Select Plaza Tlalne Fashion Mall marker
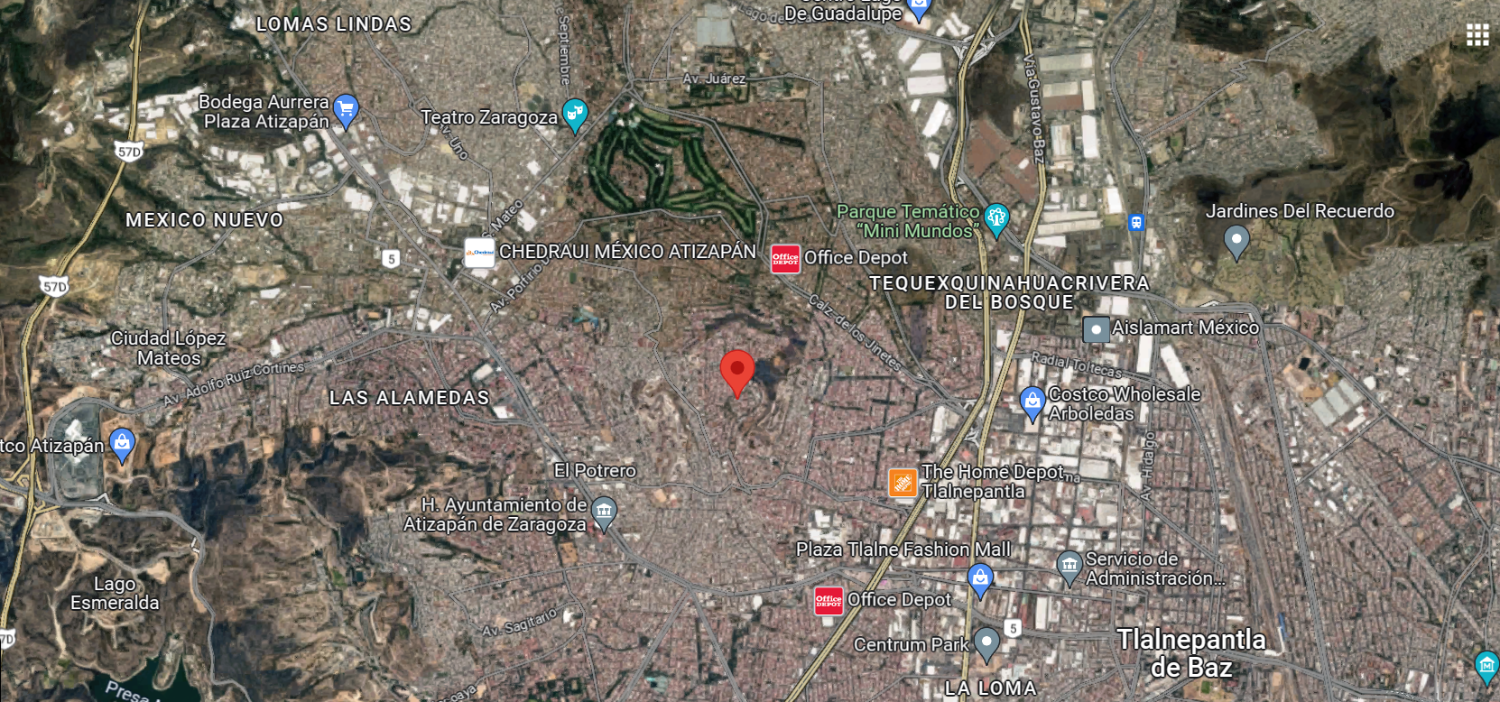The height and width of the screenshot is (702, 1500). click(980, 580)
